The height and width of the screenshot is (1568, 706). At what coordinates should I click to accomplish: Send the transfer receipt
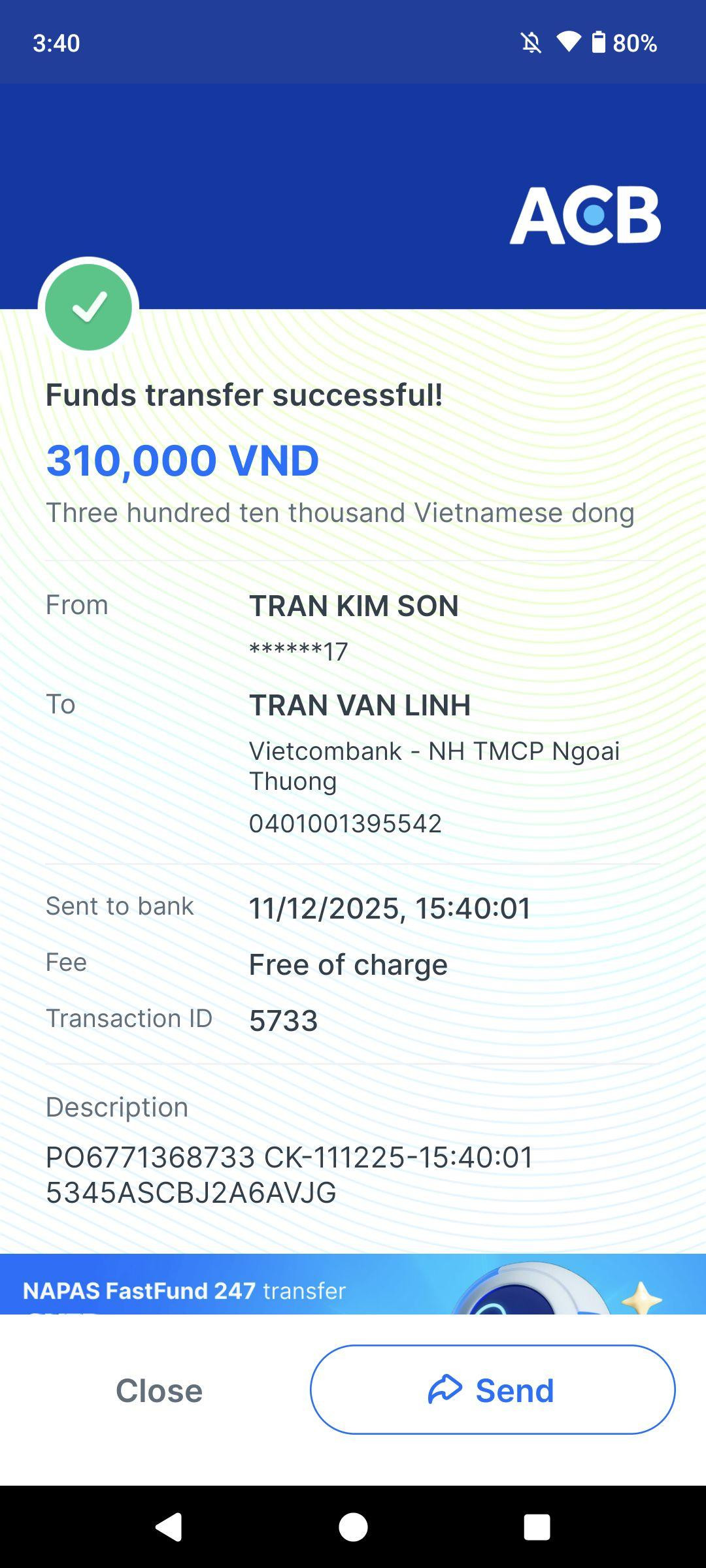492,1390
